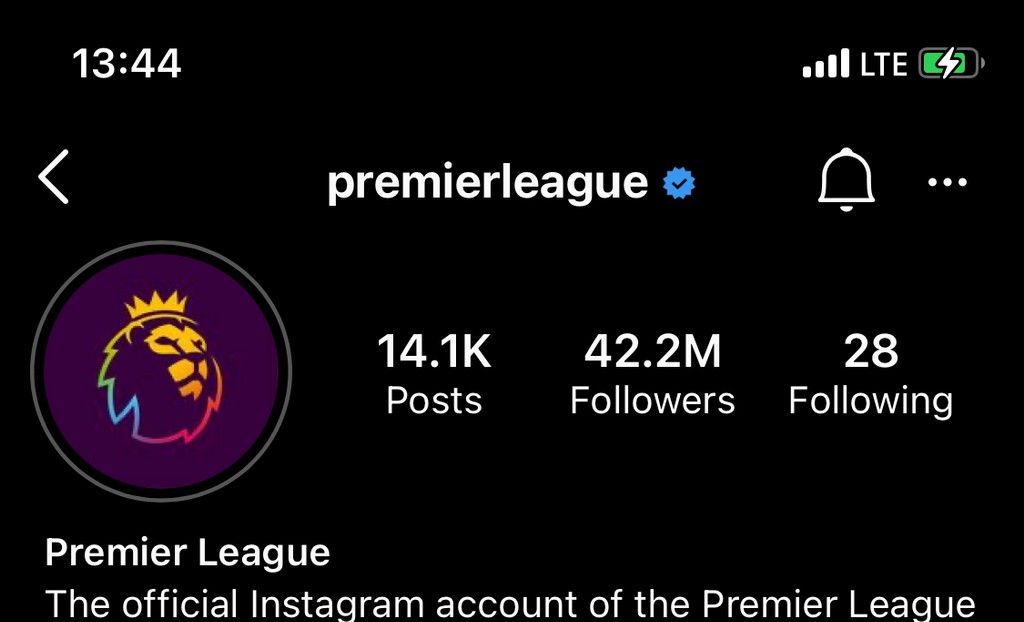Open the three-dot overflow menu
The height and width of the screenshot is (622, 1024).
(x=947, y=182)
